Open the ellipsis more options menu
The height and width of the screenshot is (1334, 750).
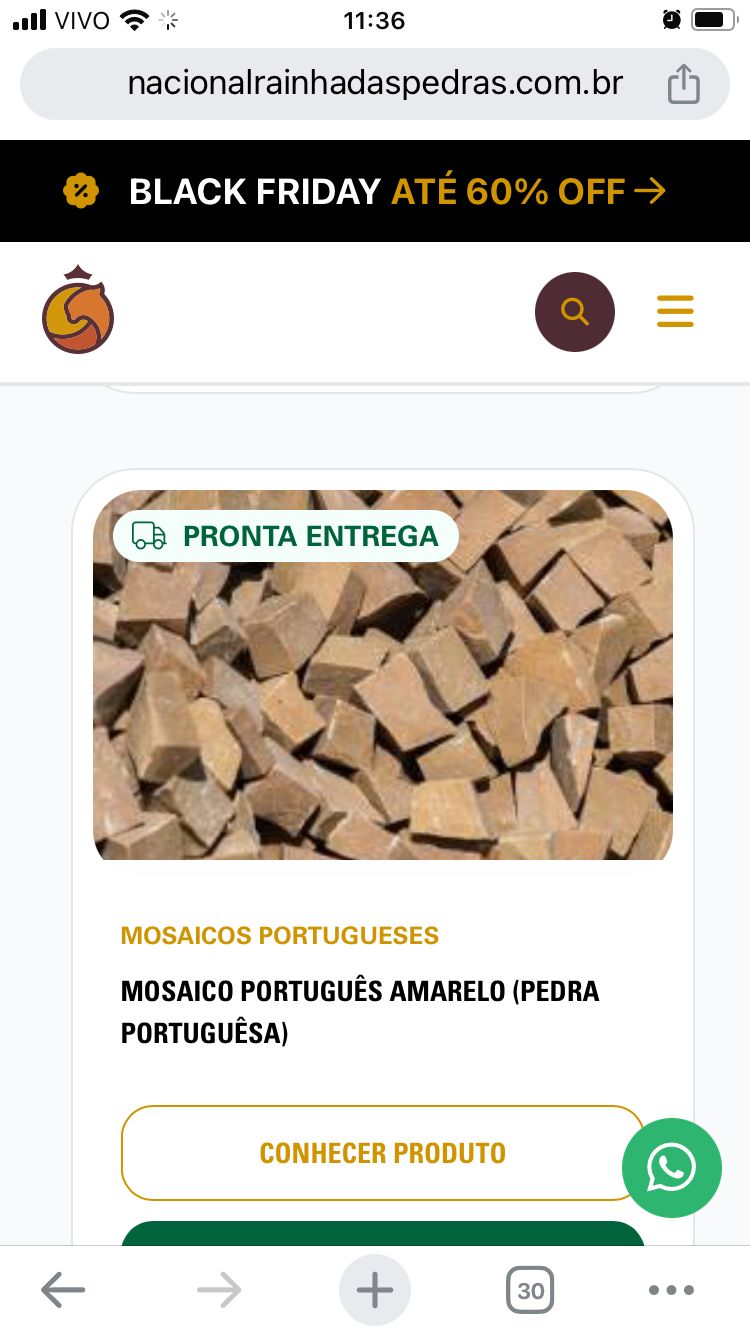tap(671, 1290)
